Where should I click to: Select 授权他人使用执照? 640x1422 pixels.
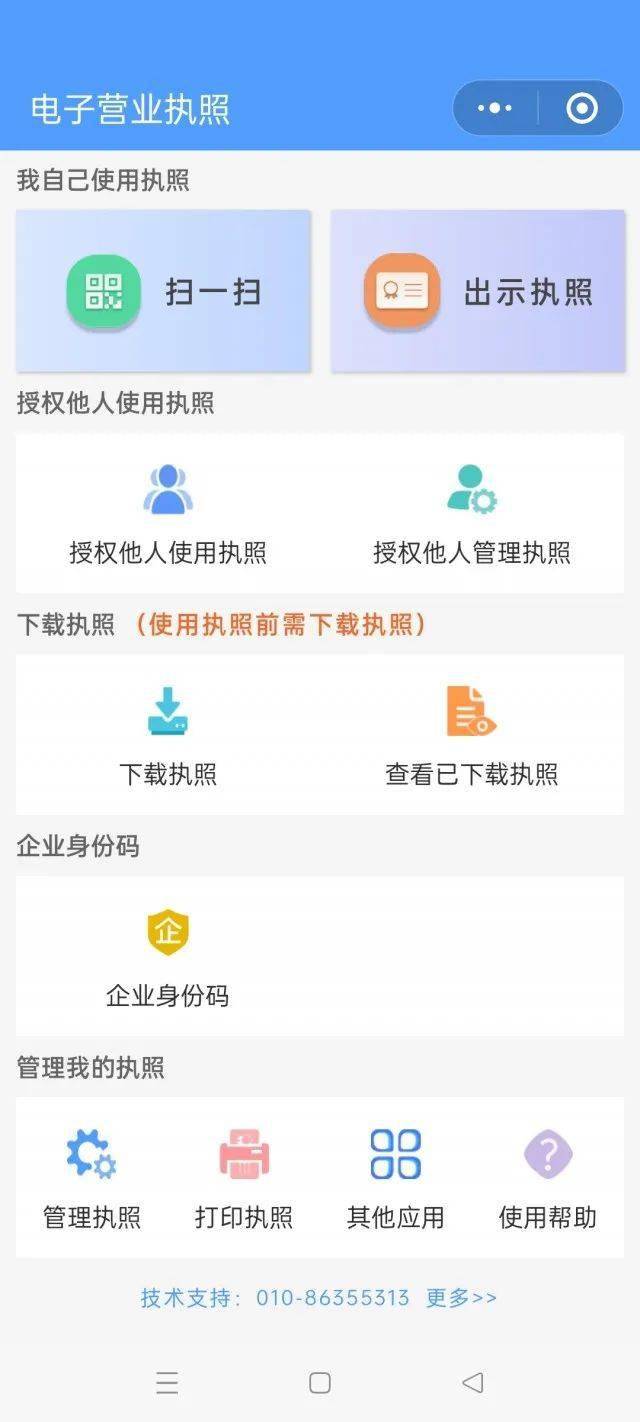[x=168, y=514]
